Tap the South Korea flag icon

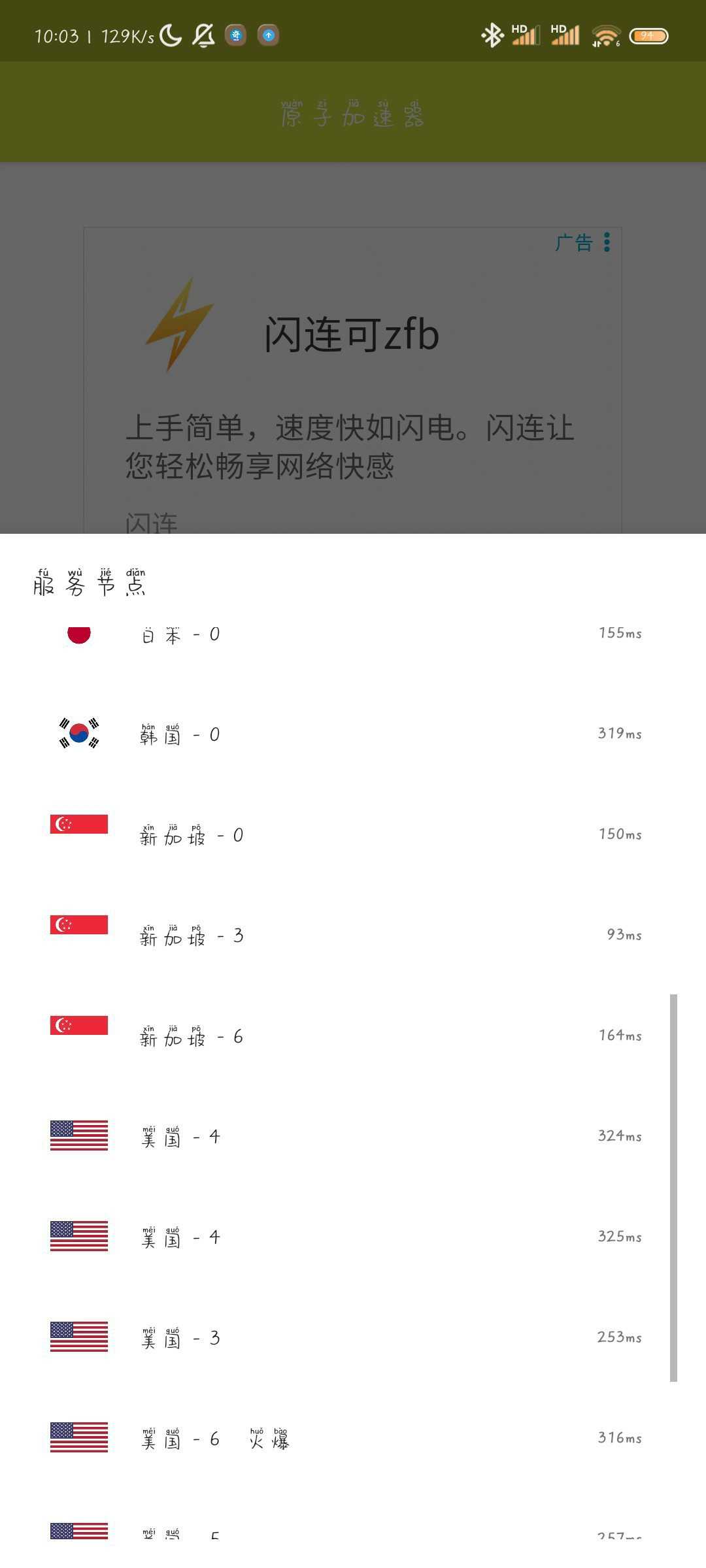78,733
